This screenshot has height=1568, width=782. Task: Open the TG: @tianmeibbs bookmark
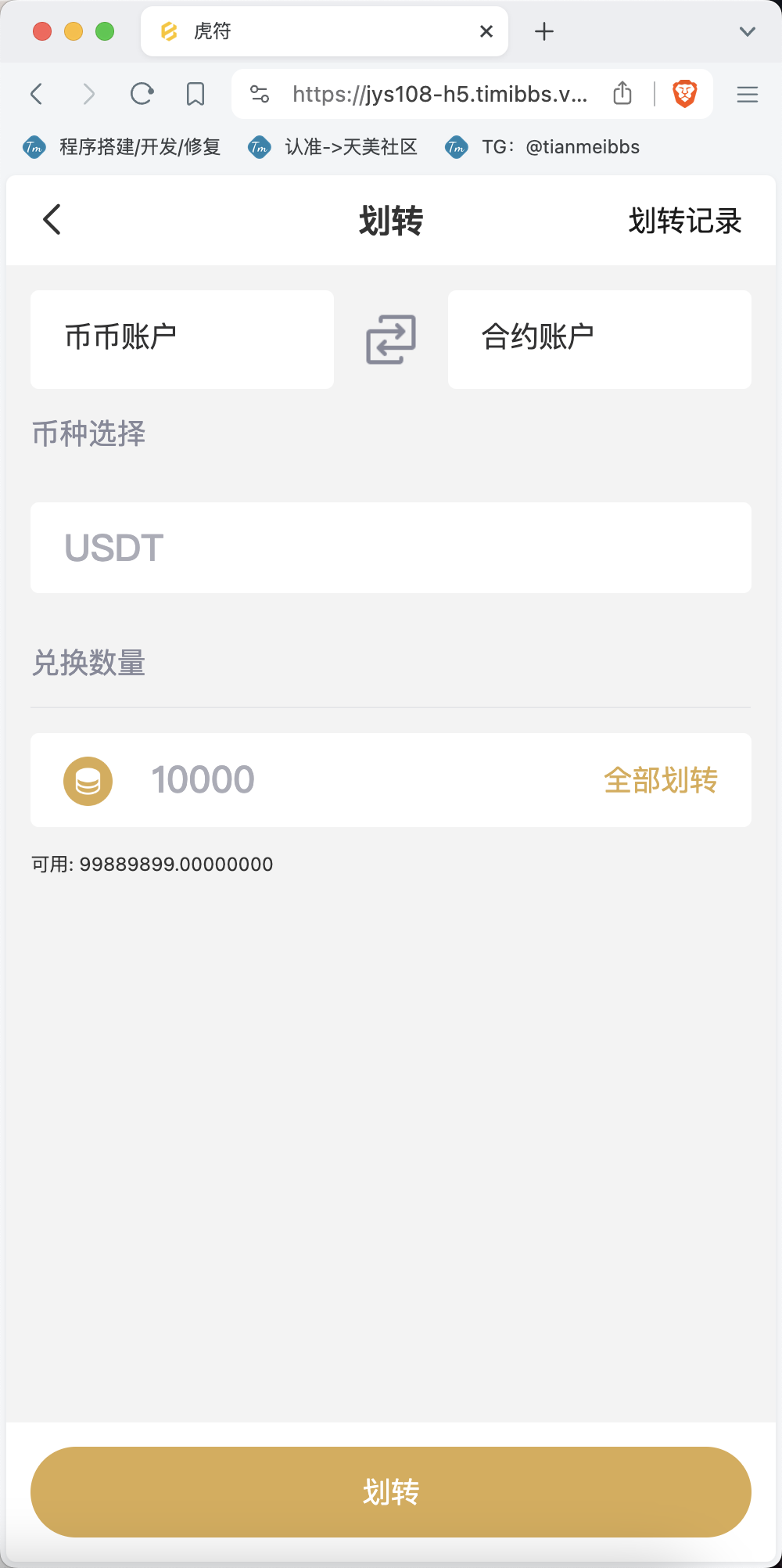[543, 147]
